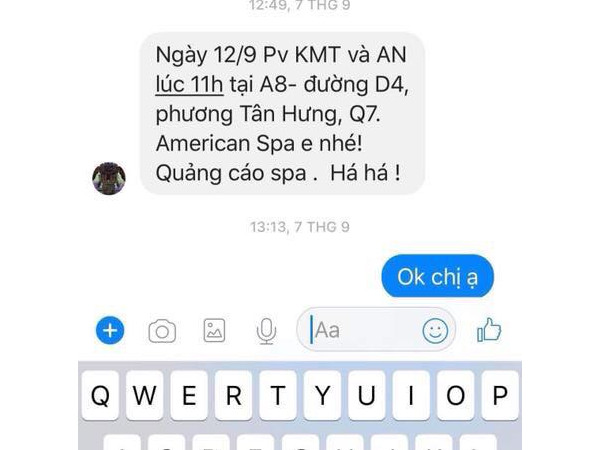
Task: Open the photo gallery picker
Action: pyautogui.click(x=214, y=330)
